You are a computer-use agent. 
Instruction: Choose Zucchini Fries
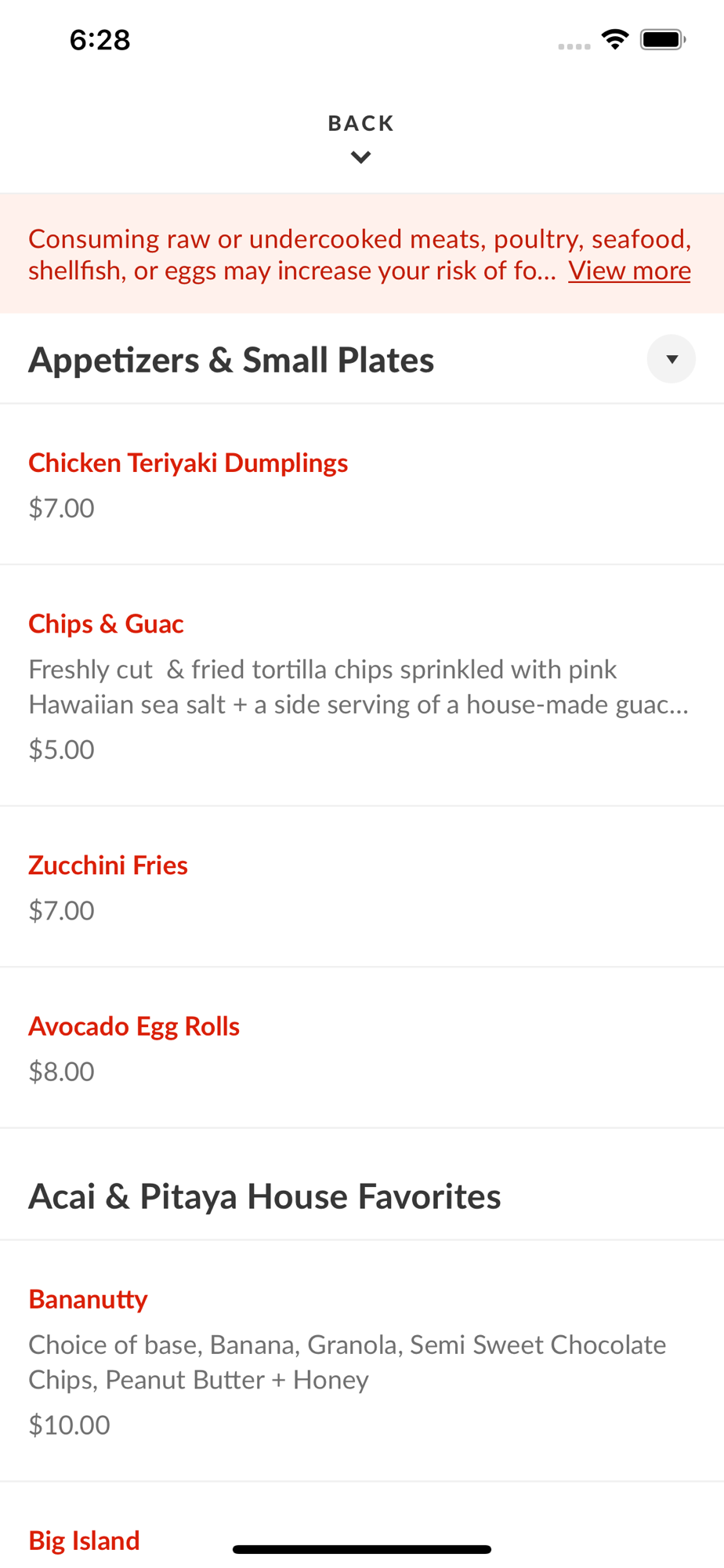tap(362, 887)
